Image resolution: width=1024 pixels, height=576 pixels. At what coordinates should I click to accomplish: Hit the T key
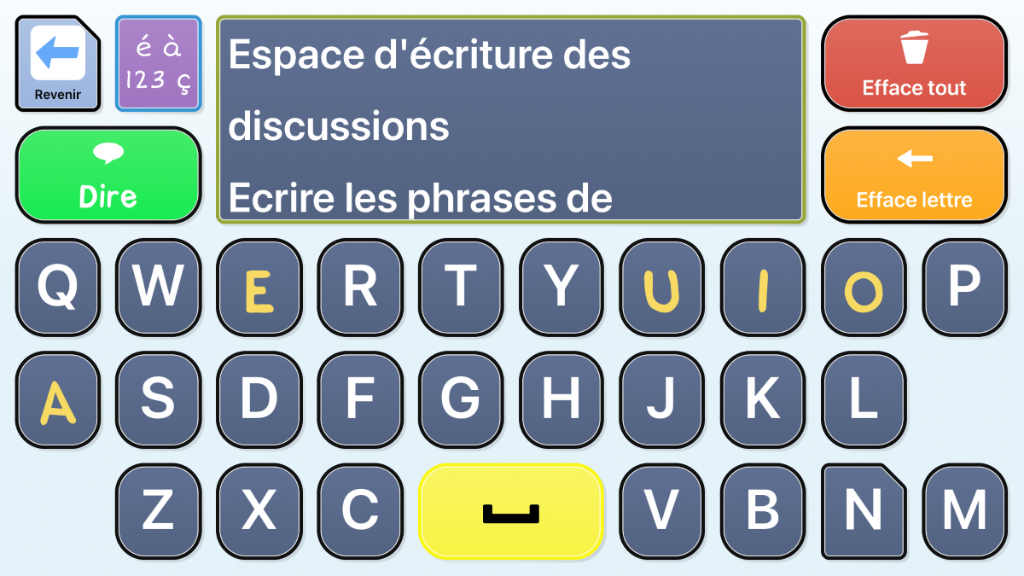click(460, 288)
